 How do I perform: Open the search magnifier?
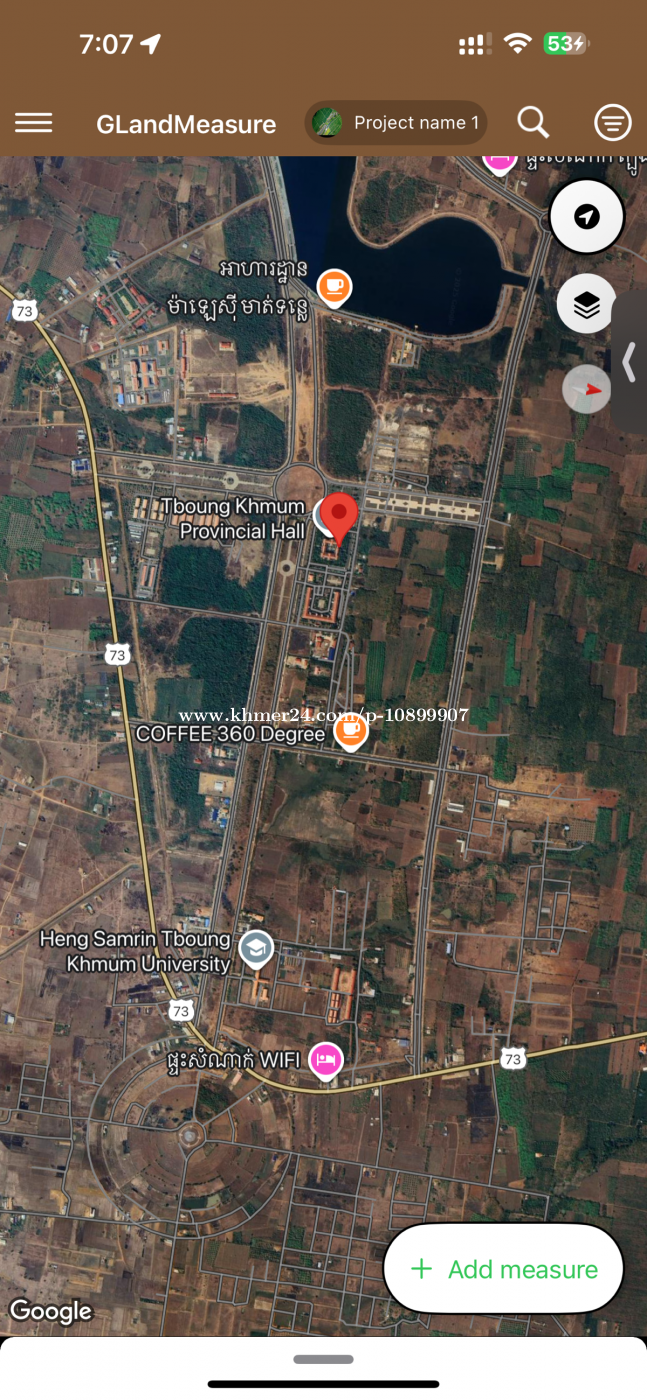pos(533,123)
